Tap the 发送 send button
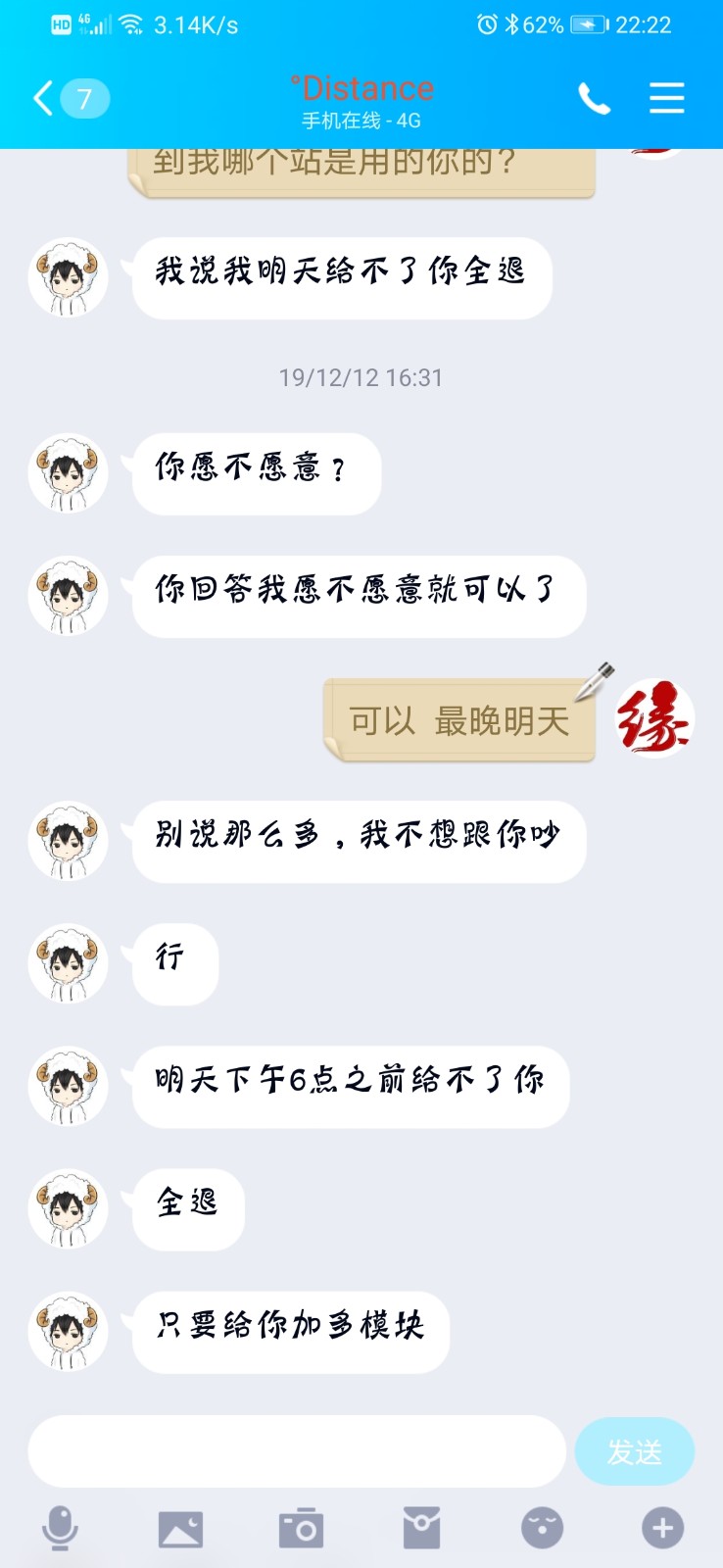 [634, 1451]
